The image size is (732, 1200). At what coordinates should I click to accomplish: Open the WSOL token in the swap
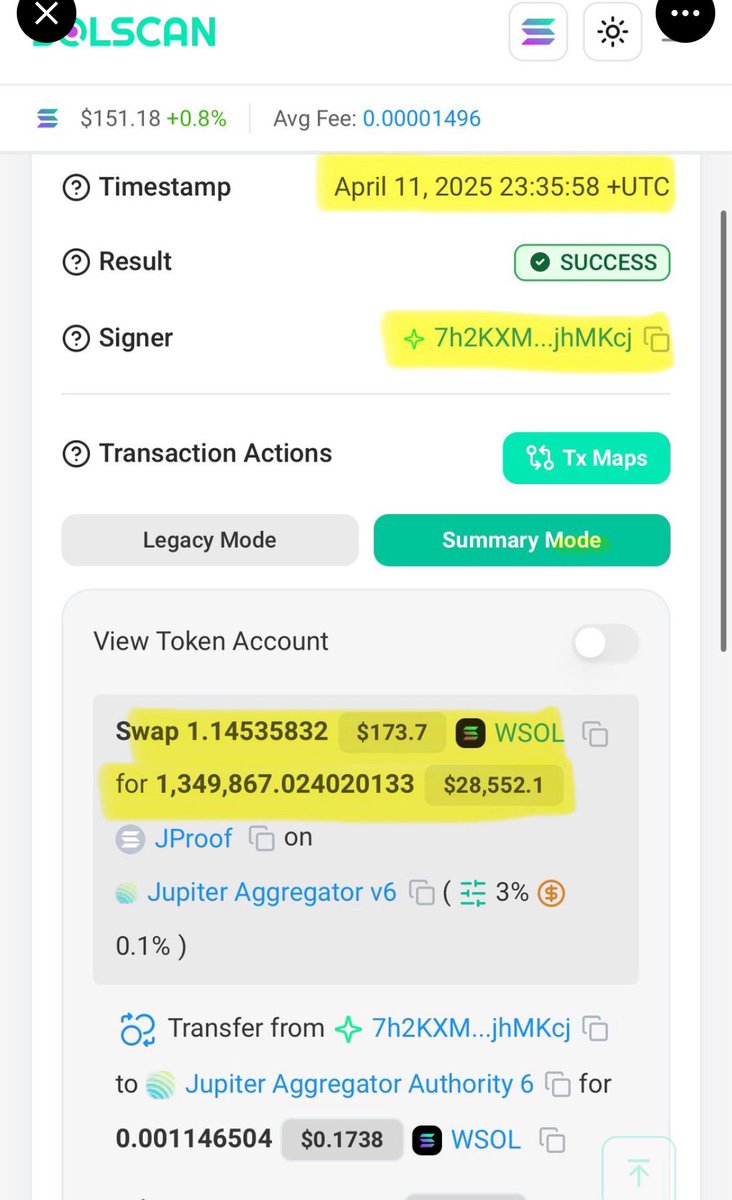click(528, 733)
